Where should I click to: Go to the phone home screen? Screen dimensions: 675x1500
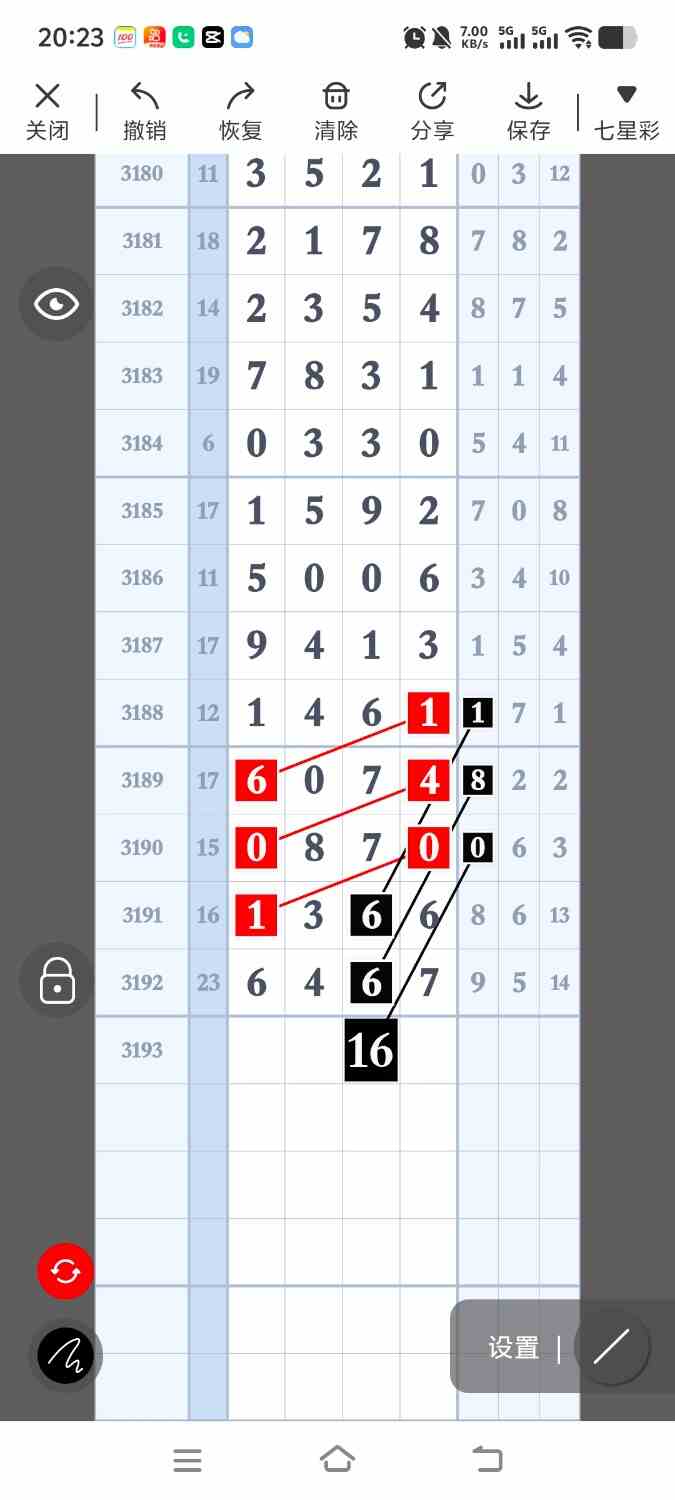pyautogui.click(x=337, y=1460)
